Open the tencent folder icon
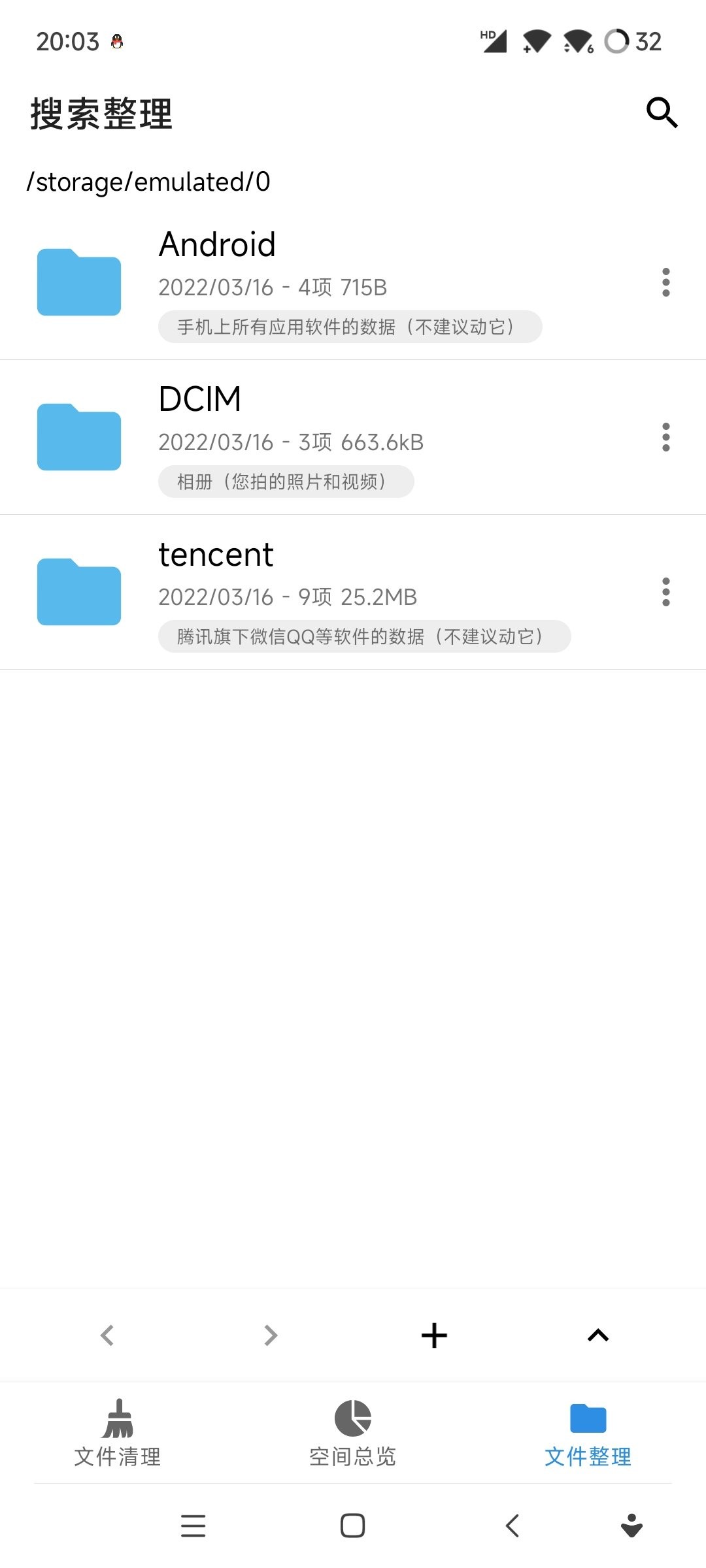This screenshot has height=1568, width=706. (78, 591)
